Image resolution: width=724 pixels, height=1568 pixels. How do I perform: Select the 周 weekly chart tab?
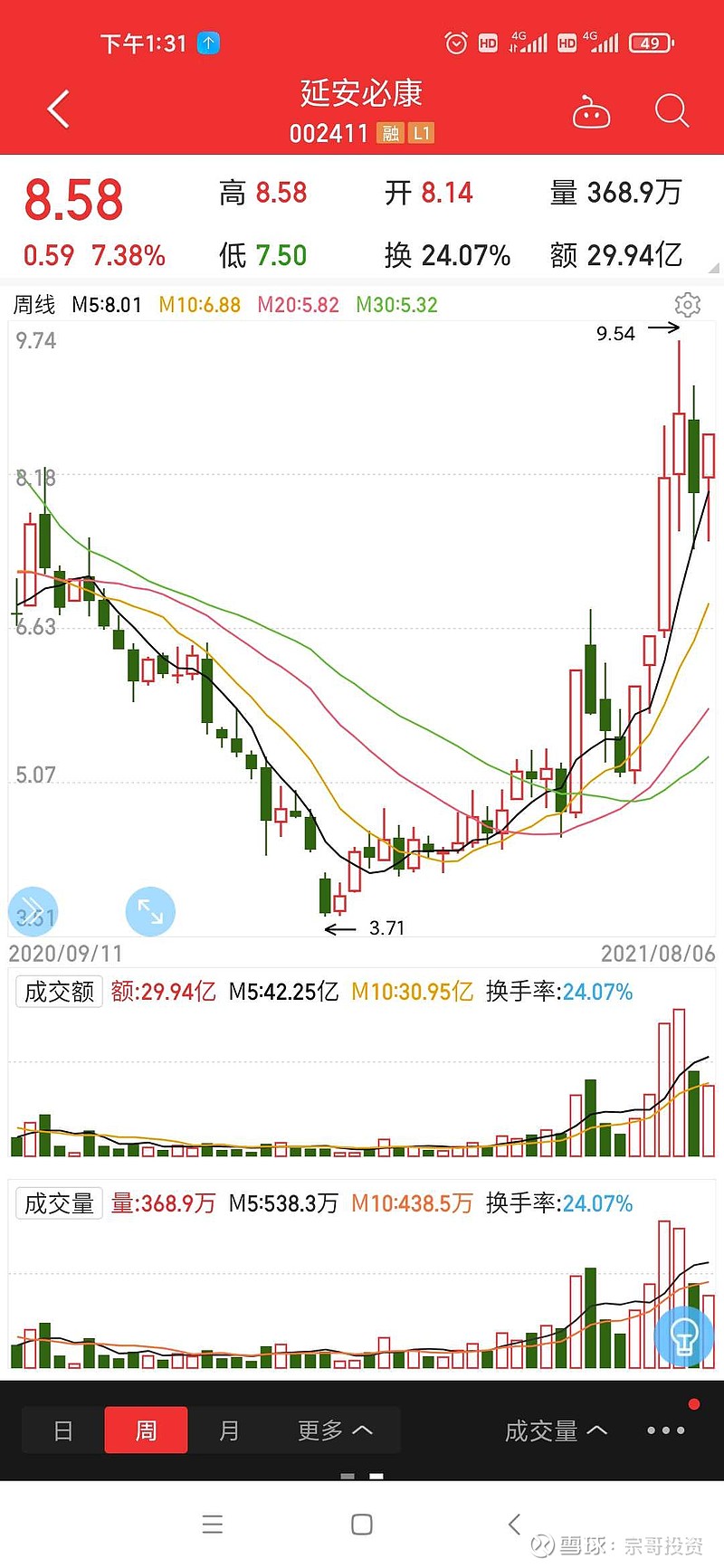click(147, 1430)
